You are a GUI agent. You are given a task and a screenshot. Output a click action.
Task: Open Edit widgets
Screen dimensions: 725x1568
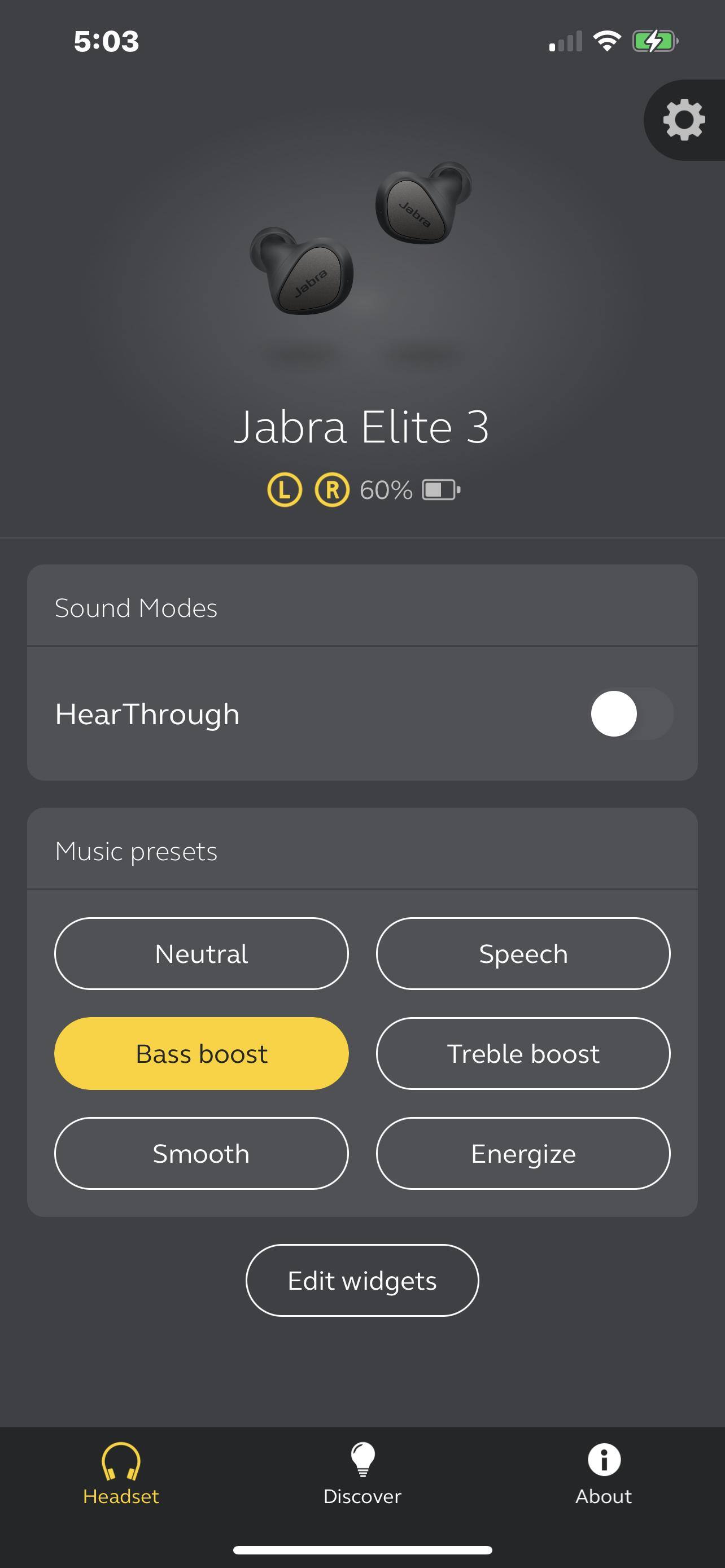click(362, 1280)
